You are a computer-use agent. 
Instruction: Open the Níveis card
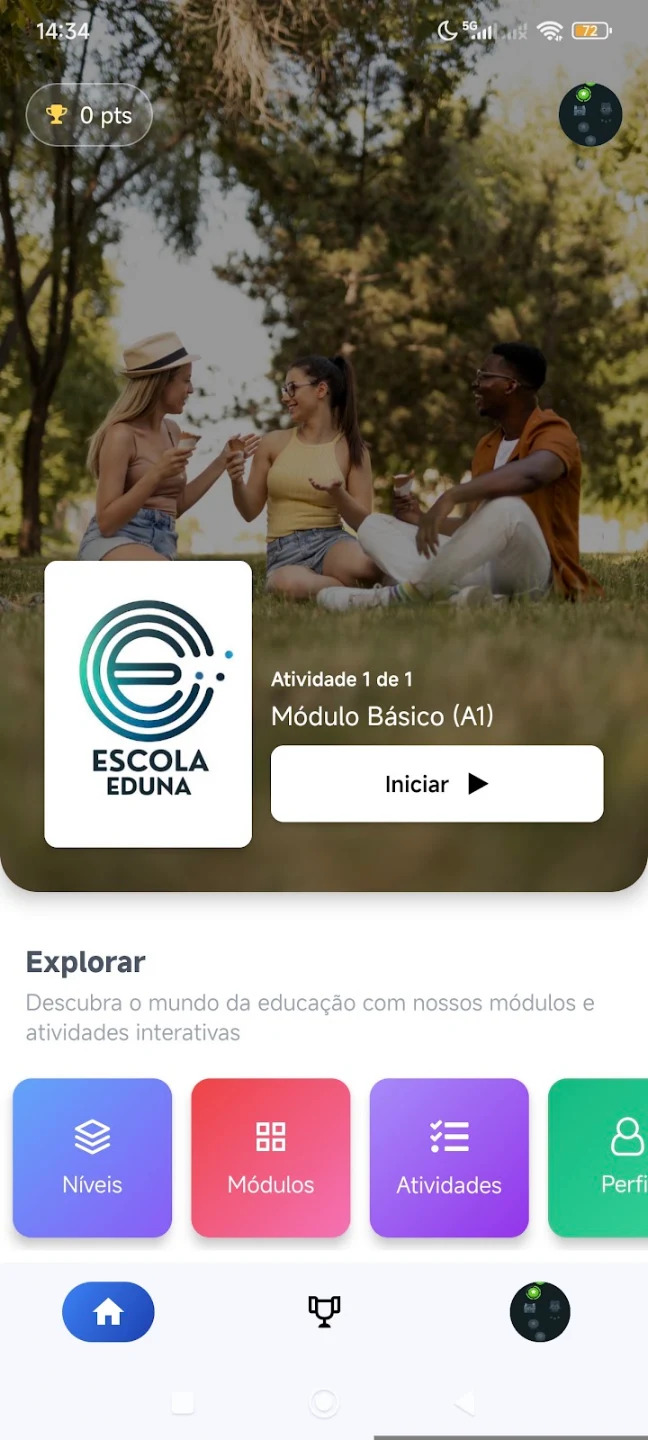click(x=92, y=1157)
